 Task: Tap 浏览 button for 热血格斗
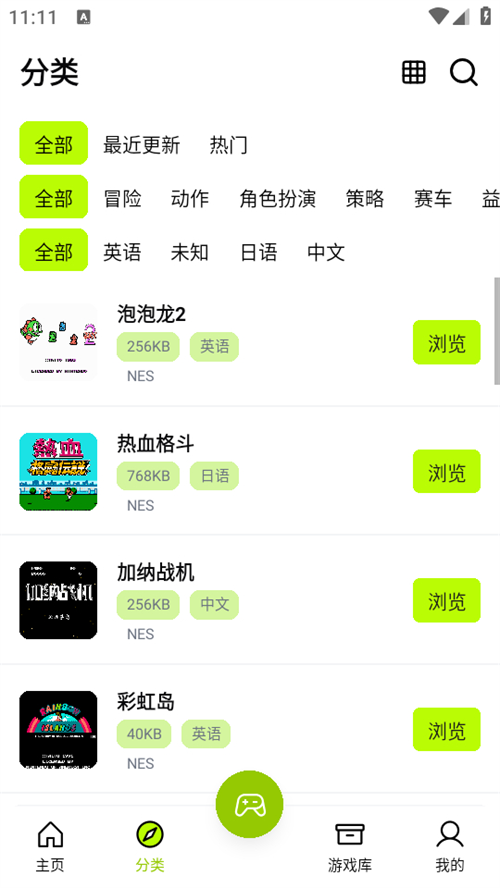pos(447,471)
